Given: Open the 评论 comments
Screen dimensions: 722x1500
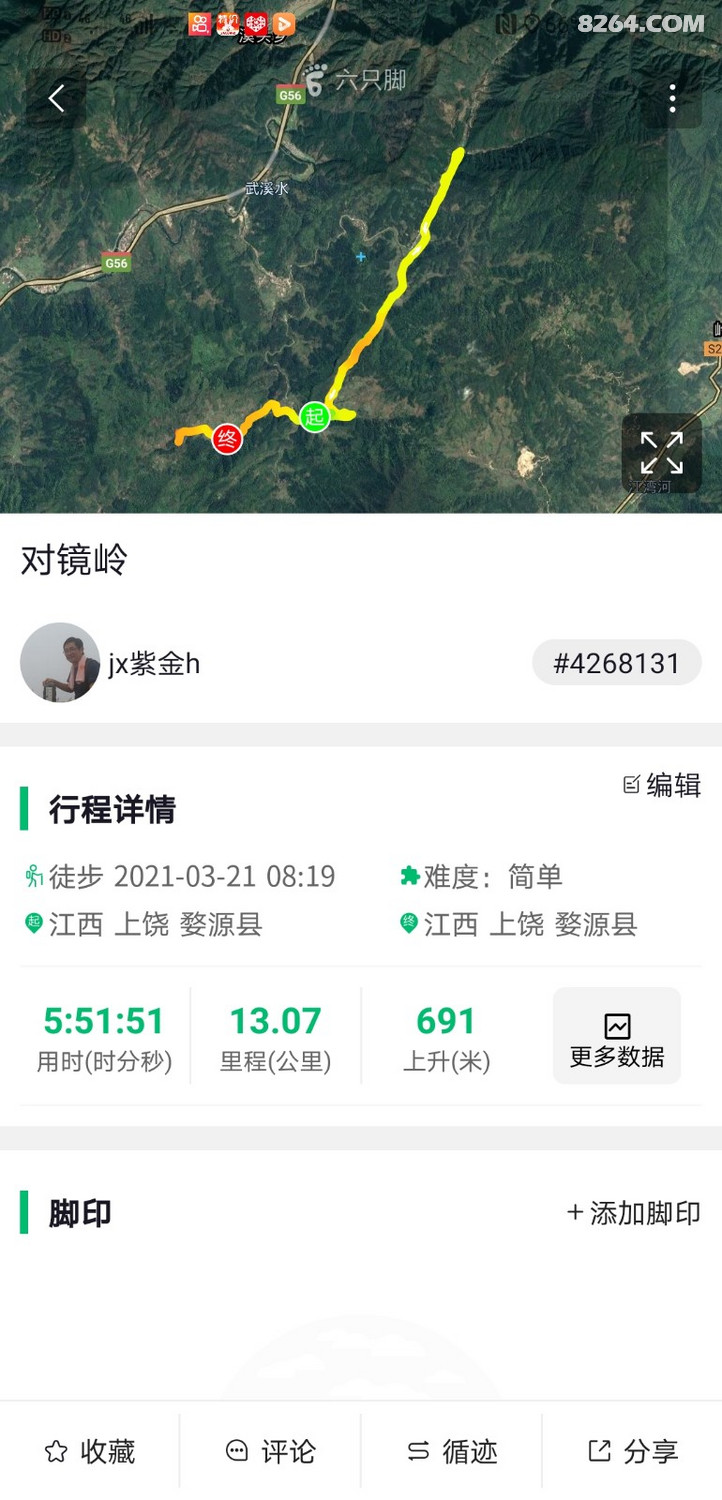Looking at the screenshot, I should click(x=271, y=1451).
